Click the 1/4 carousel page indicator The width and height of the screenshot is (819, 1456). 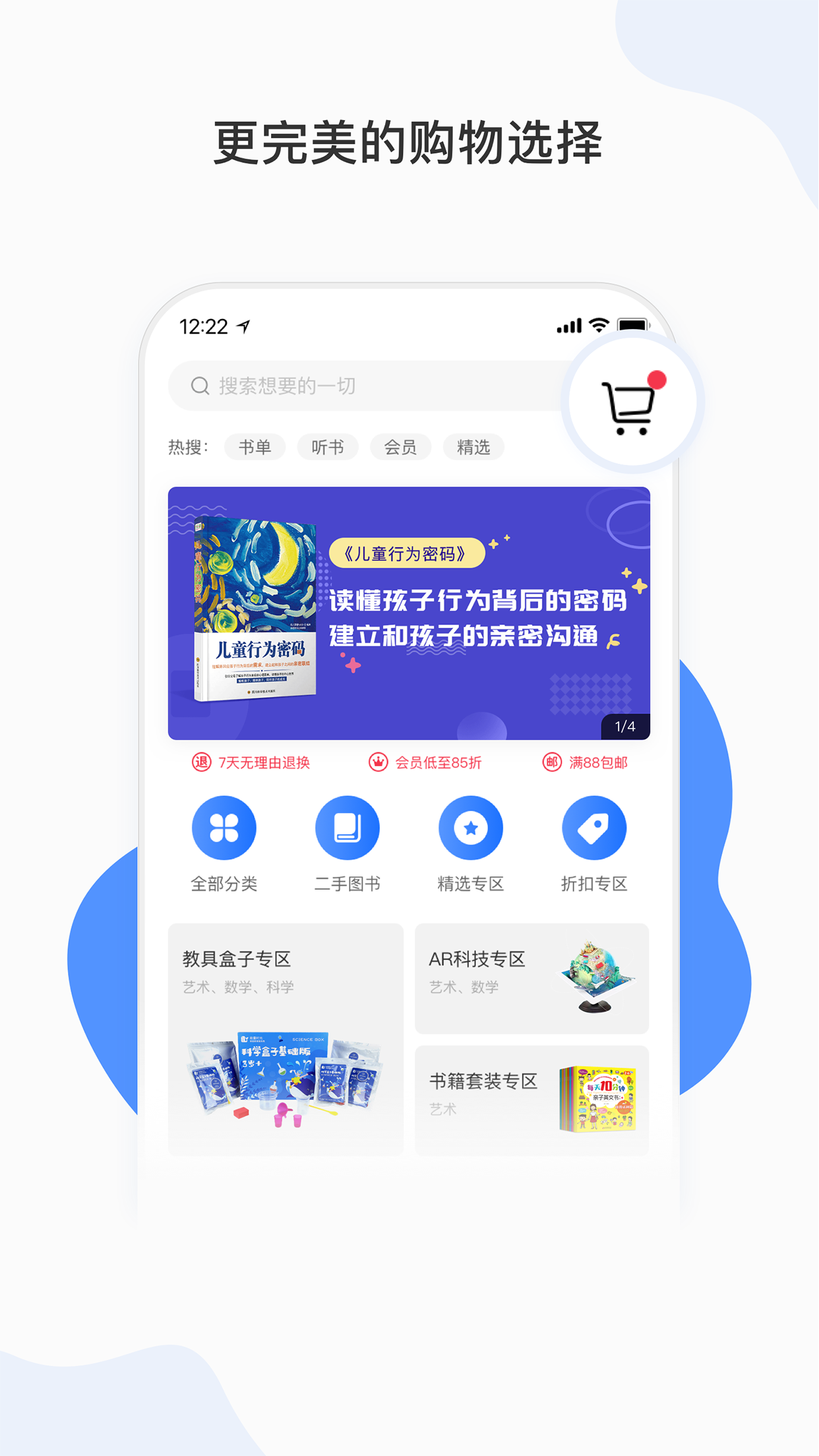coord(624,727)
